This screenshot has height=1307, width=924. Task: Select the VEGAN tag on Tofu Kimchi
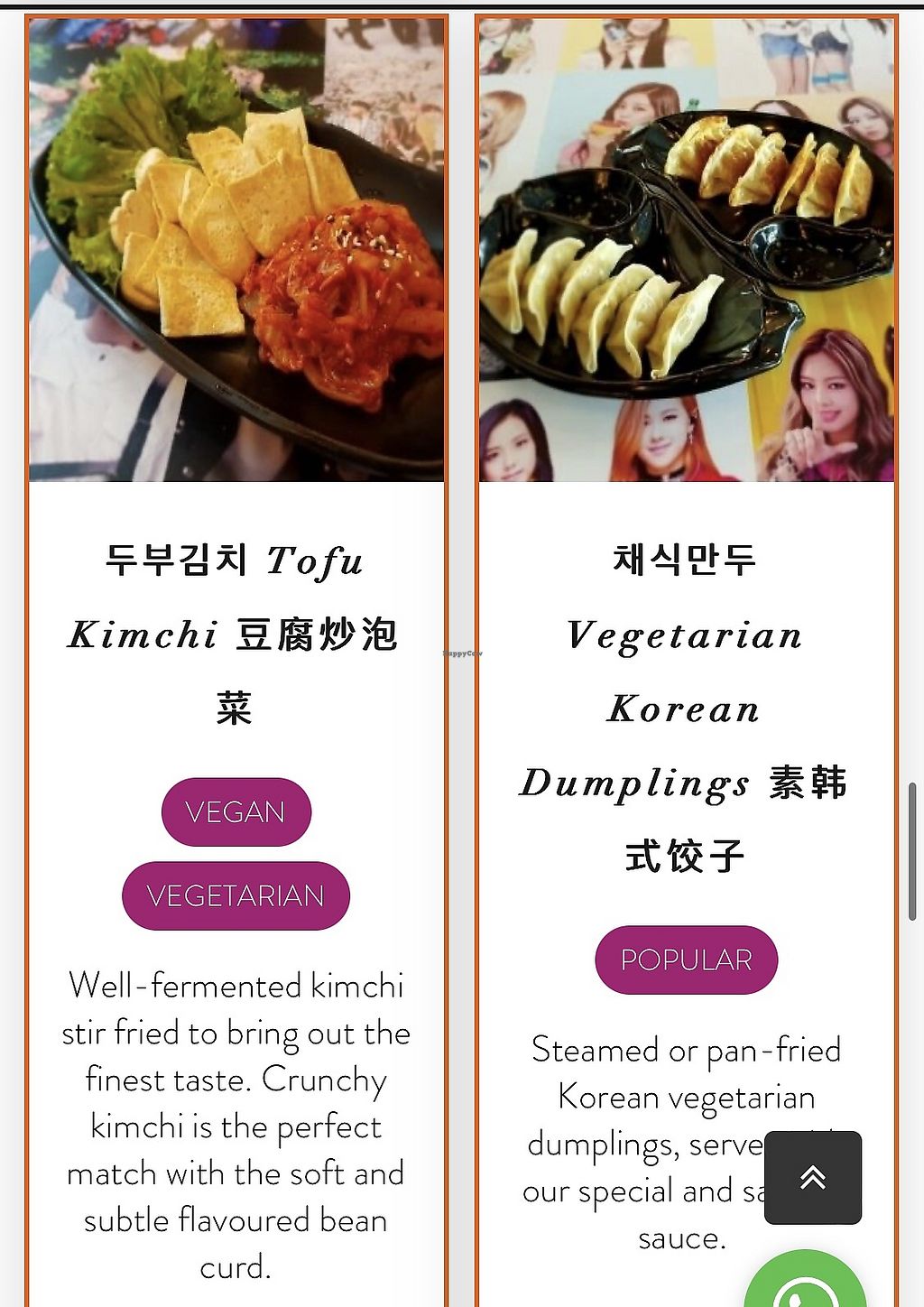pyautogui.click(x=236, y=811)
